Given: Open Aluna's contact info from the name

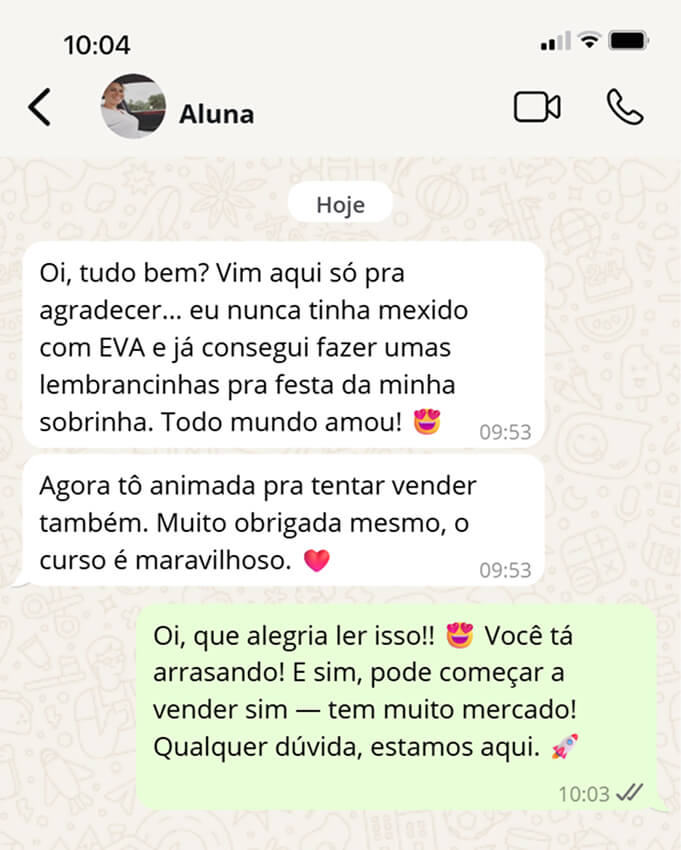Looking at the screenshot, I should click(x=216, y=114).
